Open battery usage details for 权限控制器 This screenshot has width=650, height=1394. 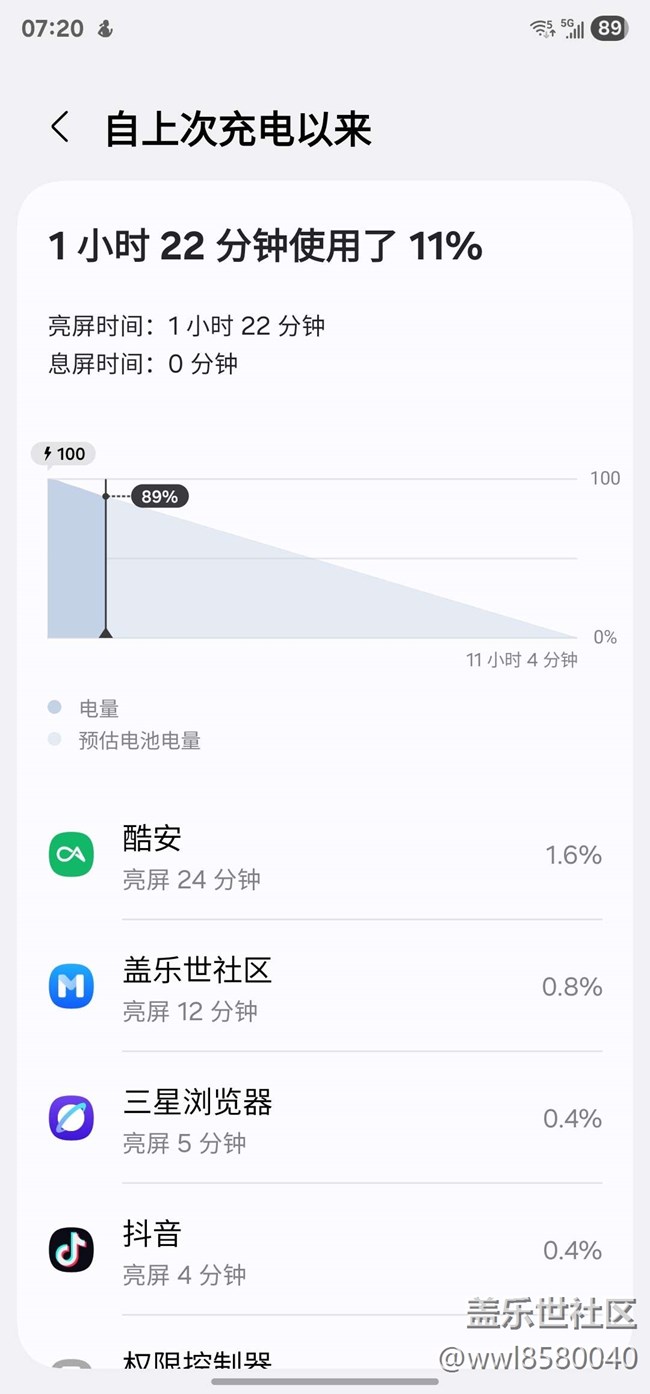click(x=325, y=1345)
